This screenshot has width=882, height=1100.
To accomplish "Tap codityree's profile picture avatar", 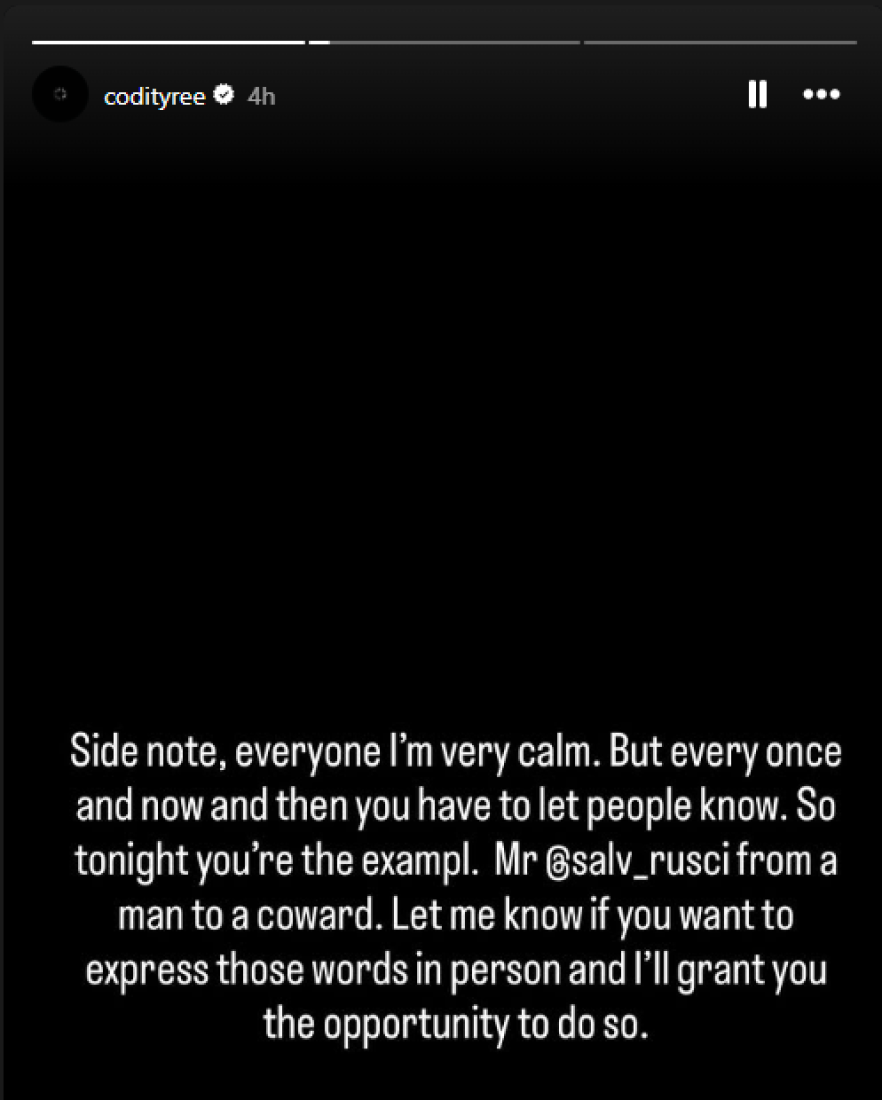I will click(x=60, y=95).
